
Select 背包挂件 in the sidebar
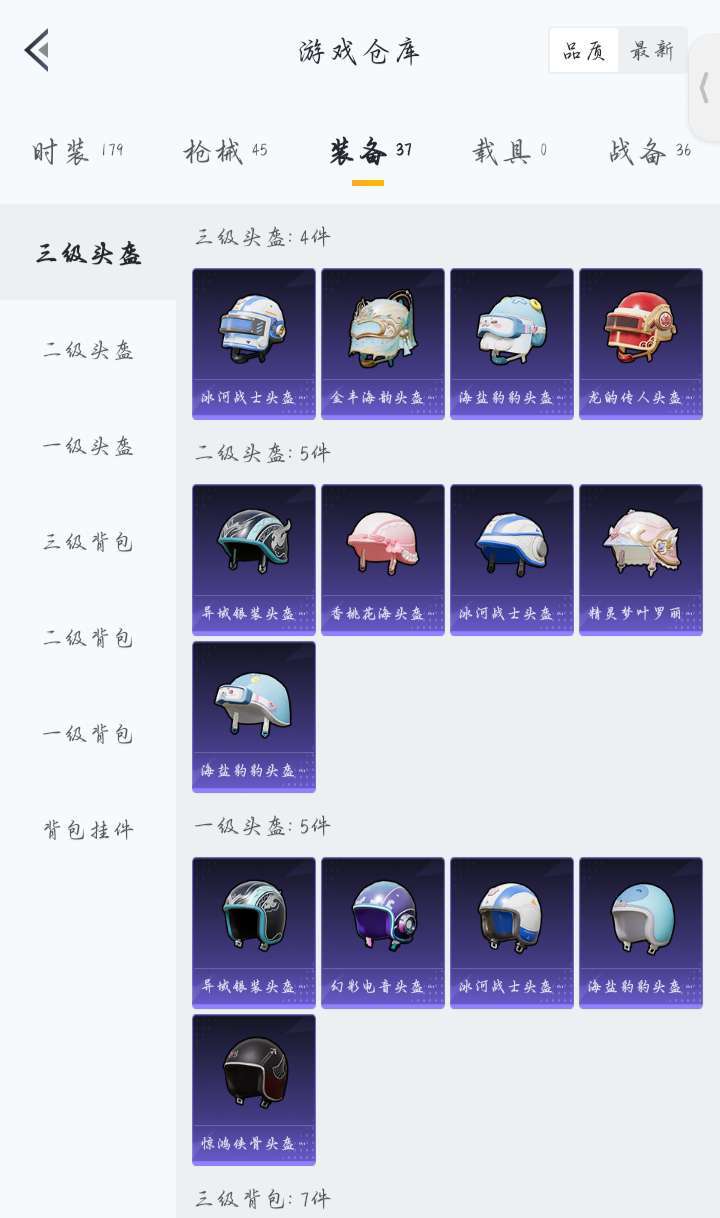point(88,830)
